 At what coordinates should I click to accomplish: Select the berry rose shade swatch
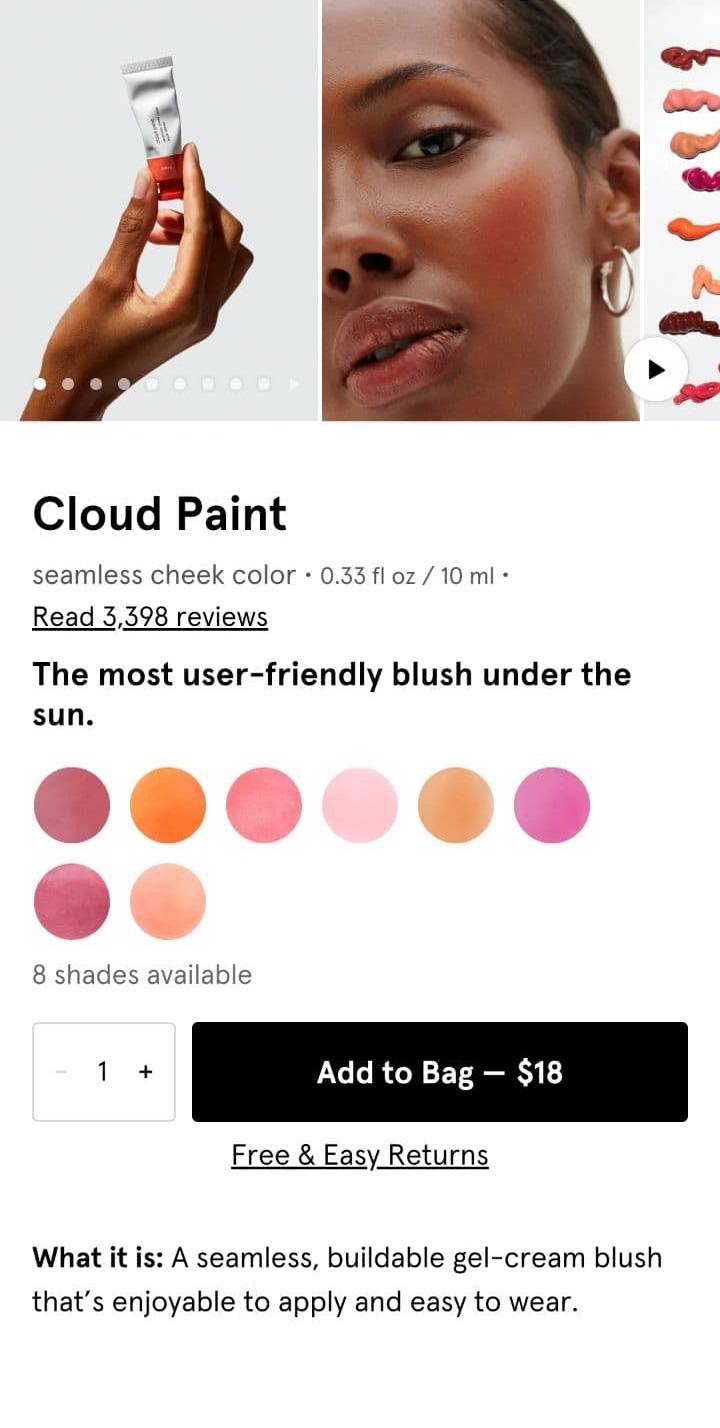tap(71, 901)
